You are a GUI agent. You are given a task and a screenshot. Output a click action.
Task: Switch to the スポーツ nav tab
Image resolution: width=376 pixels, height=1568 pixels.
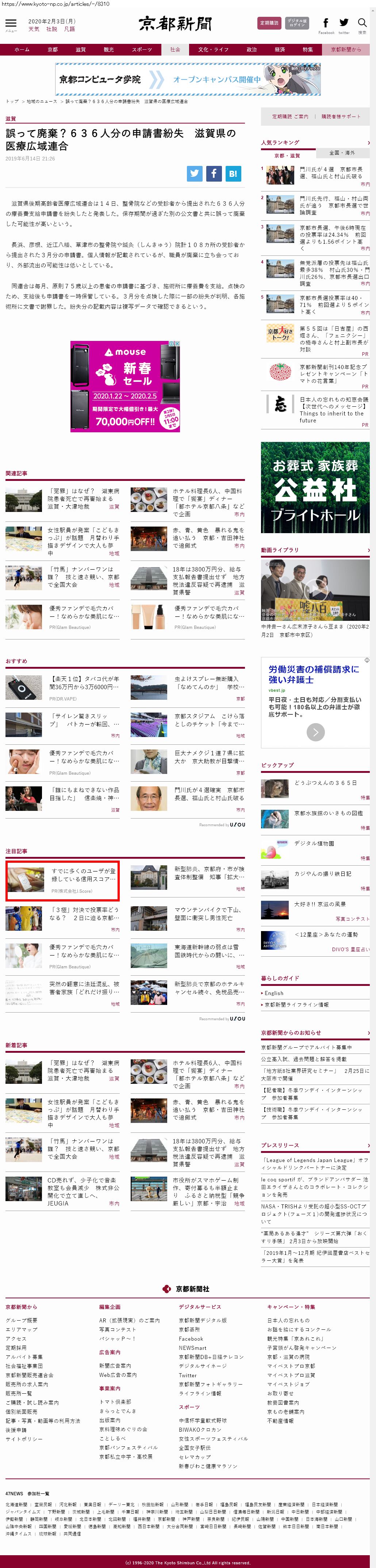(x=142, y=50)
